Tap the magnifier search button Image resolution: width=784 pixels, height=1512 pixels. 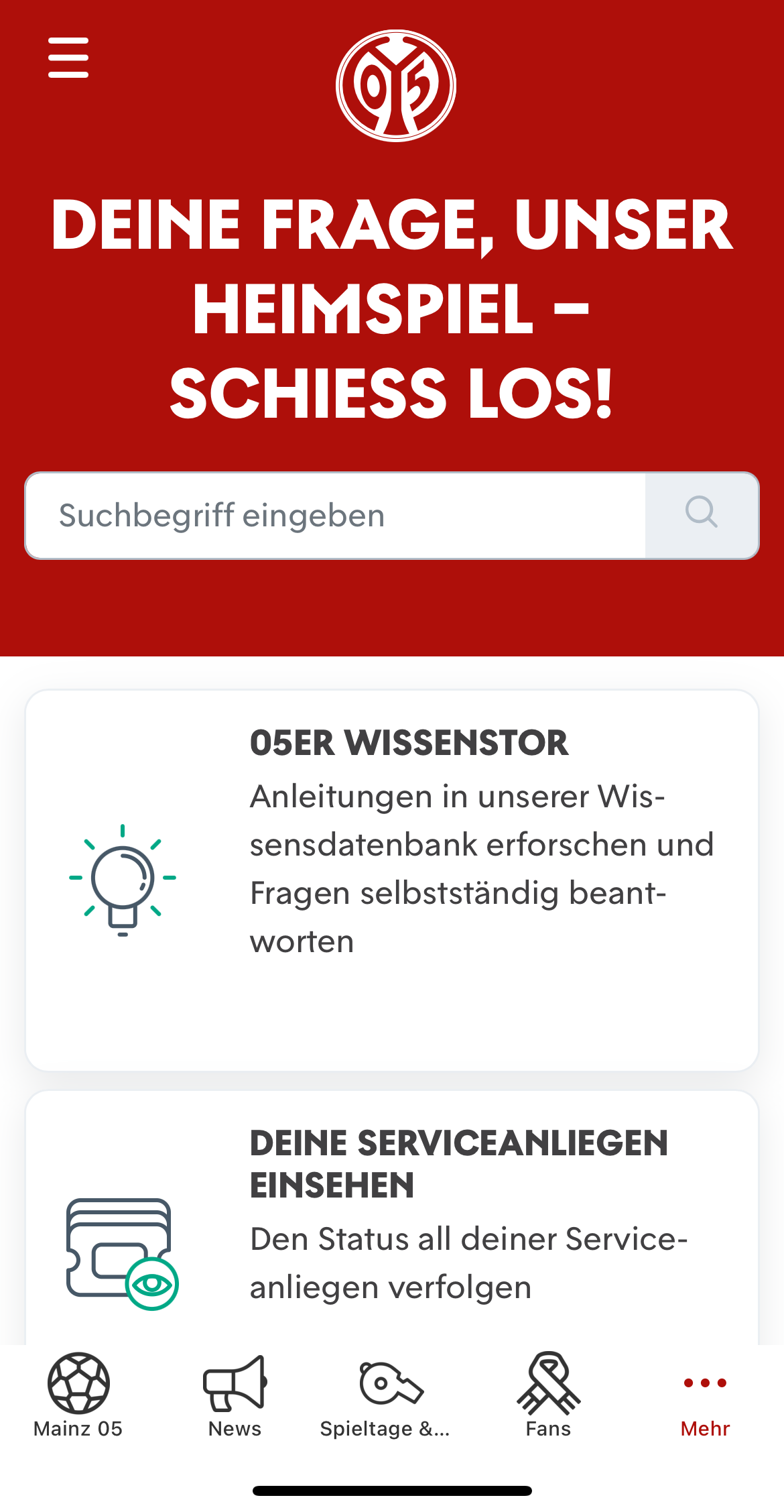(x=702, y=515)
